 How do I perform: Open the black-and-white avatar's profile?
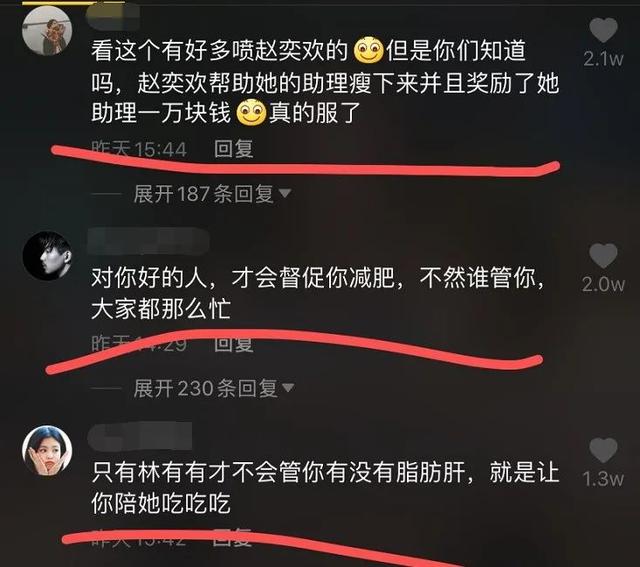(x=47, y=256)
